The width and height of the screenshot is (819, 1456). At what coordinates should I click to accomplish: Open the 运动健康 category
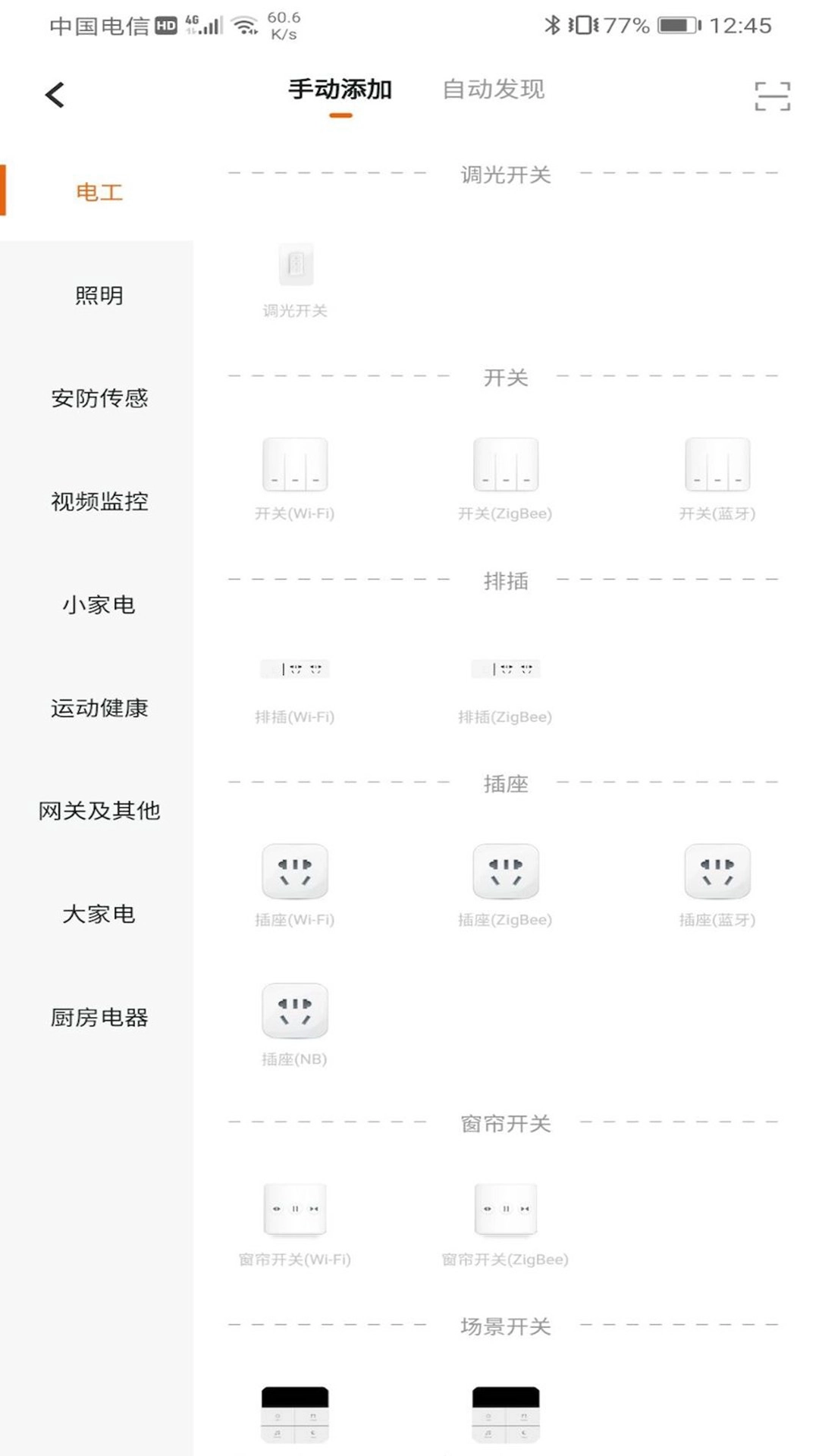click(x=99, y=708)
